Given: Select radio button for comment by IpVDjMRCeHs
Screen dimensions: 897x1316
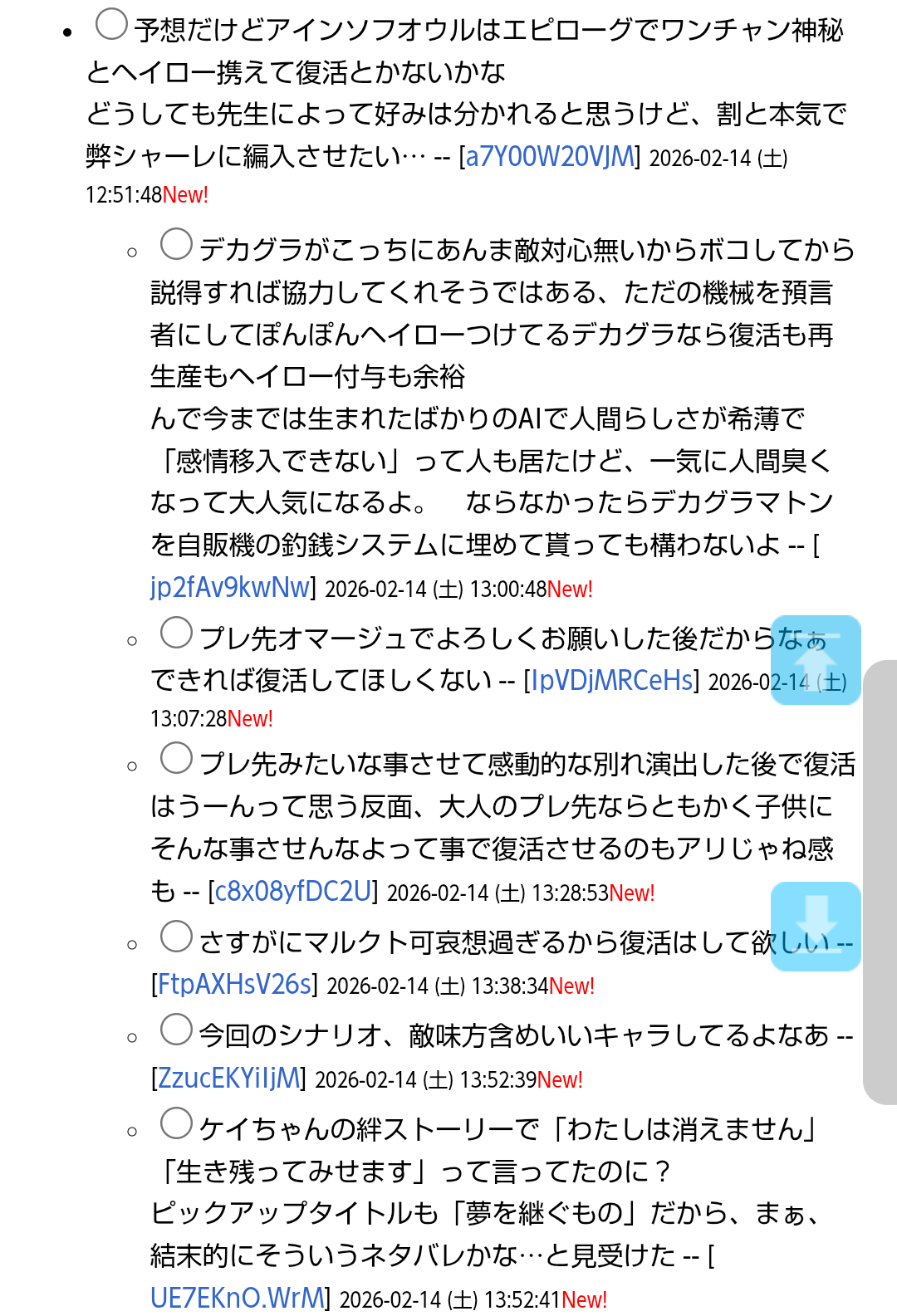Looking at the screenshot, I should point(176,633).
